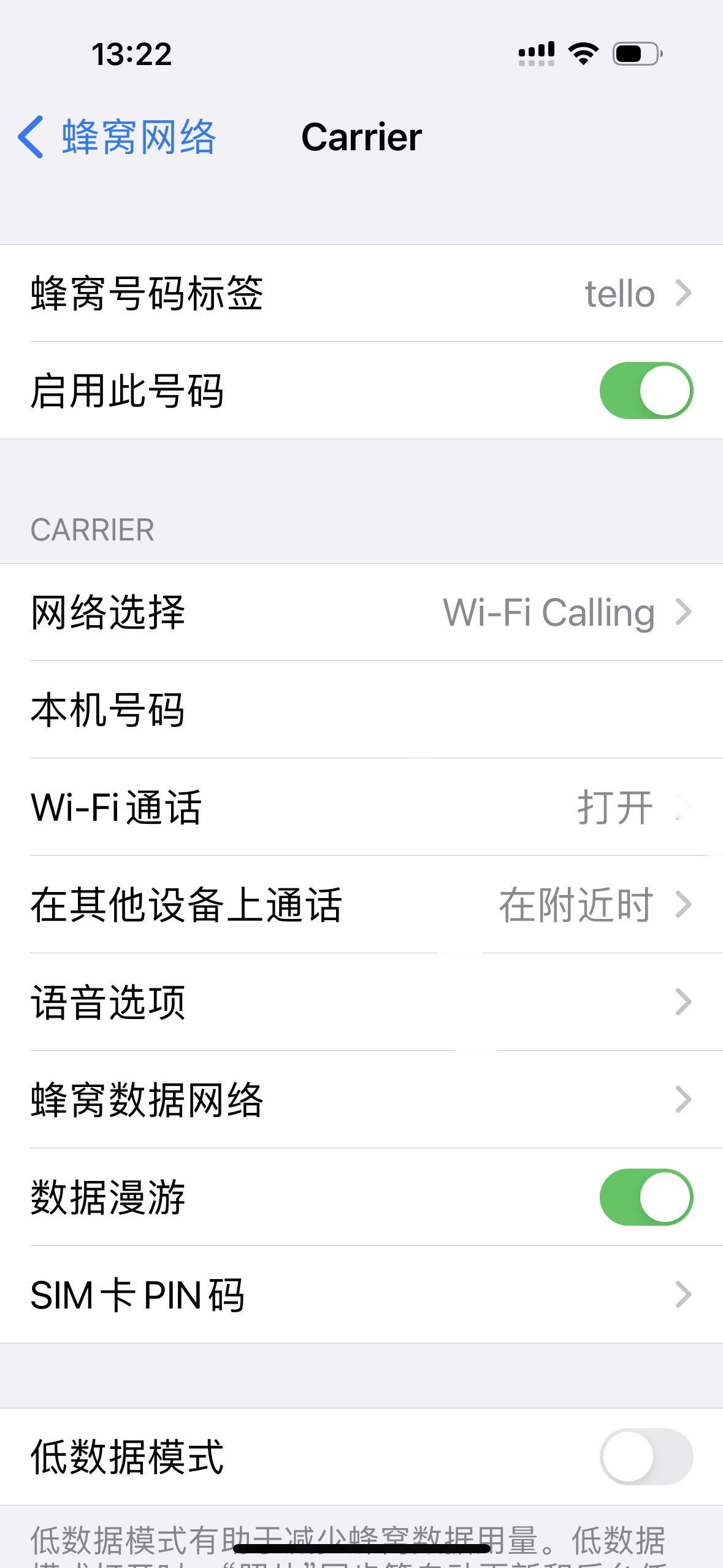Disable 数据漫游 switch
The height and width of the screenshot is (1568, 723).
click(646, 1197)
